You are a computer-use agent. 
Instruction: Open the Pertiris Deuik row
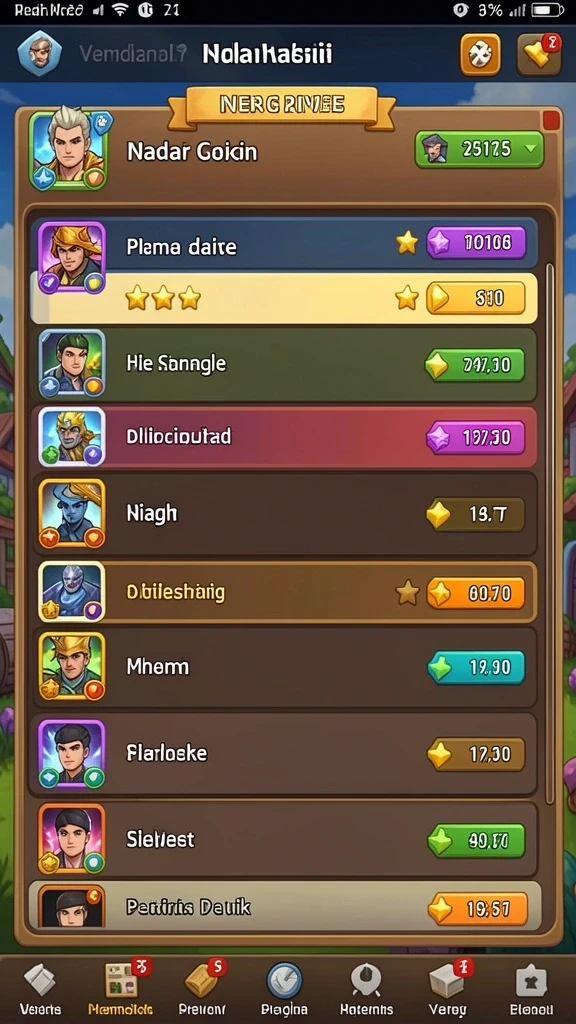284,906
